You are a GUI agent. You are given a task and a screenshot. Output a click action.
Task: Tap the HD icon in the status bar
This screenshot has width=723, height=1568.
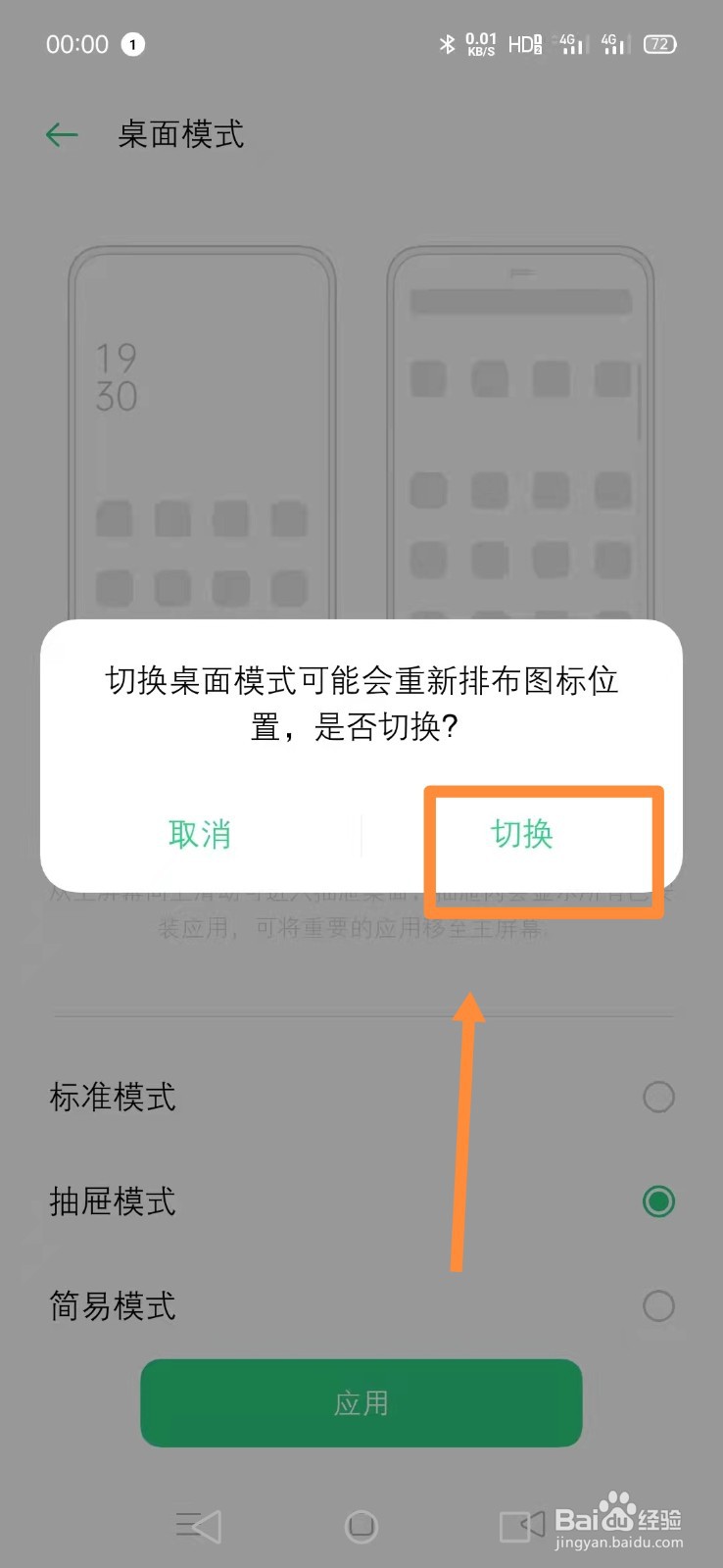522,43
